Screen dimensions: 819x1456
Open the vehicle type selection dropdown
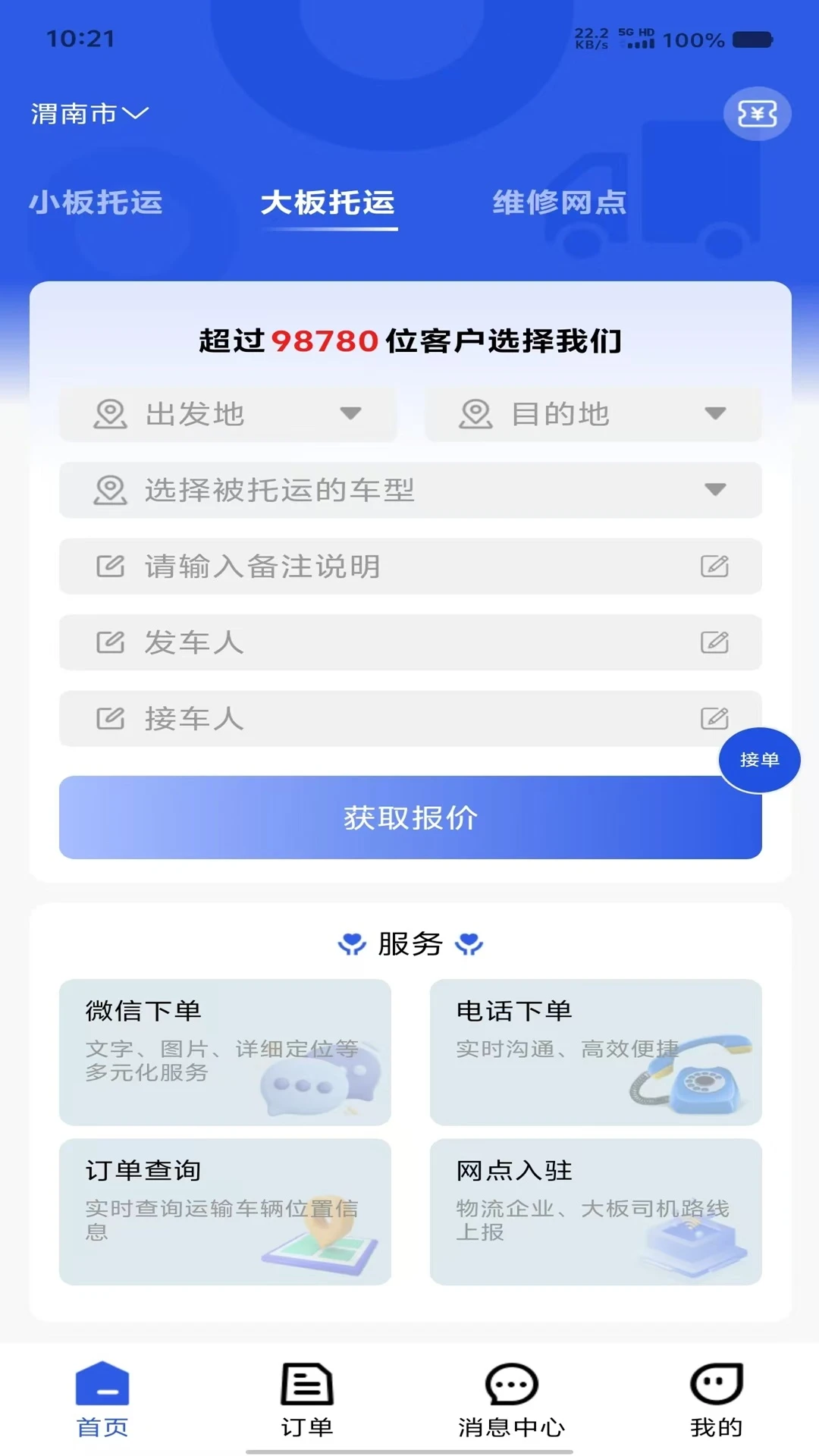pos(714,491)
